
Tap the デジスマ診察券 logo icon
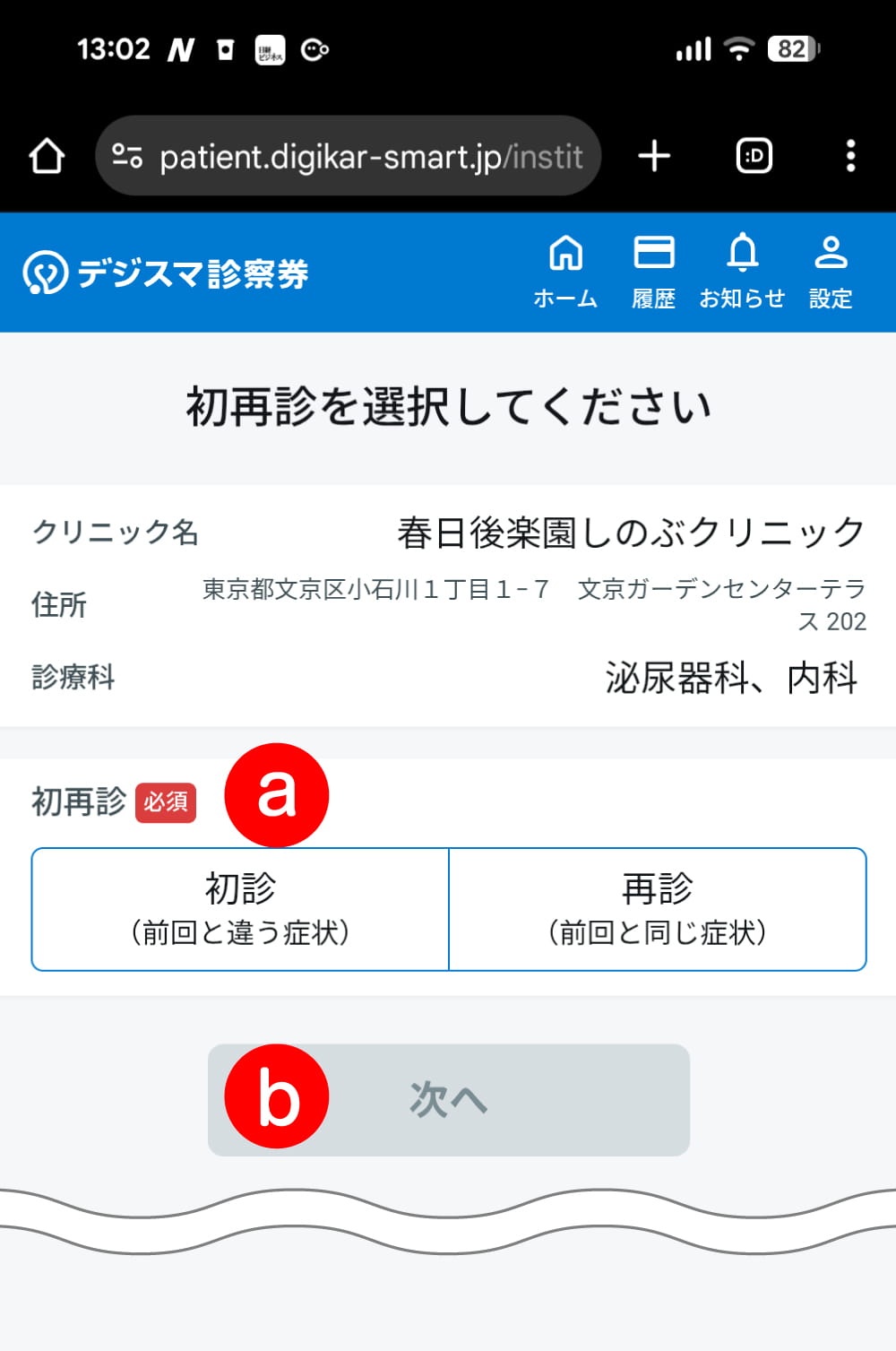[47, 273]
